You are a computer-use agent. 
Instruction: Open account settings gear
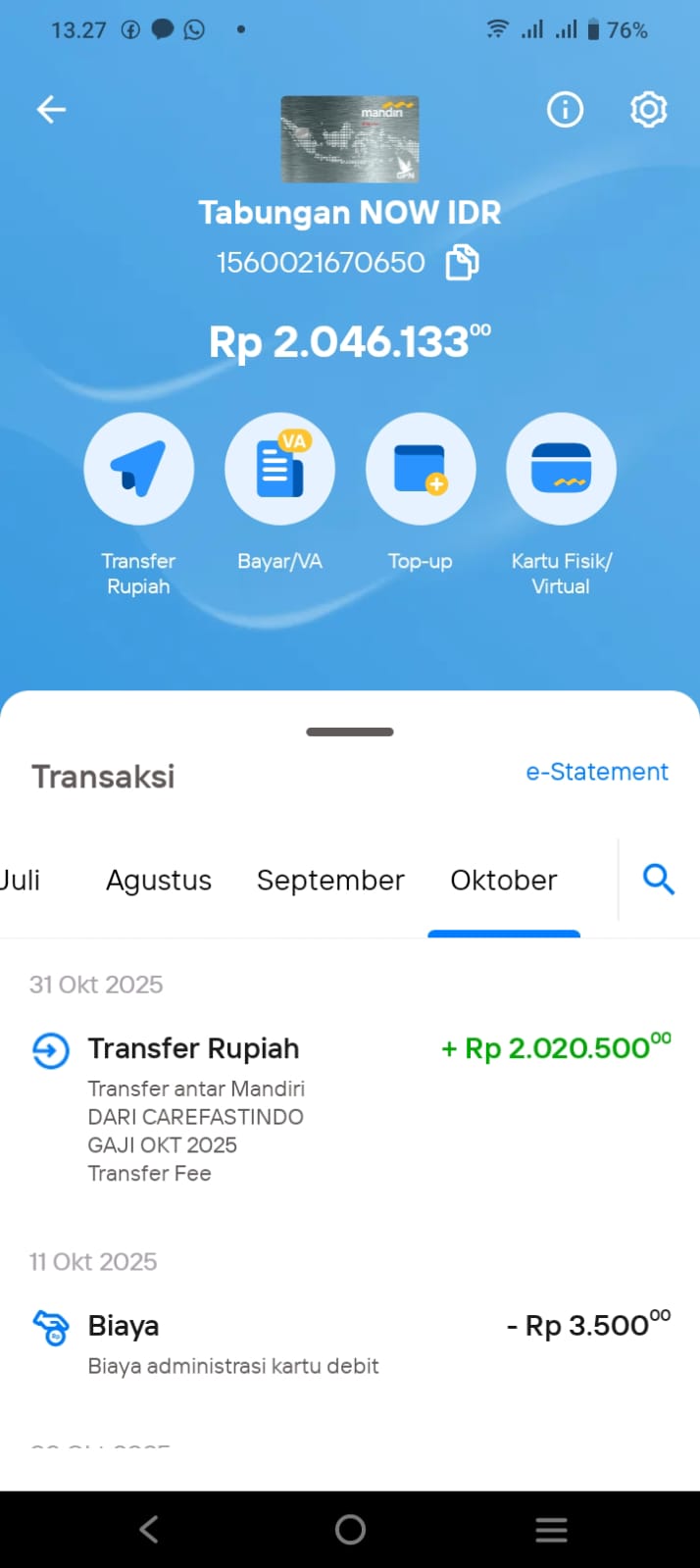[x=648, y=110]
